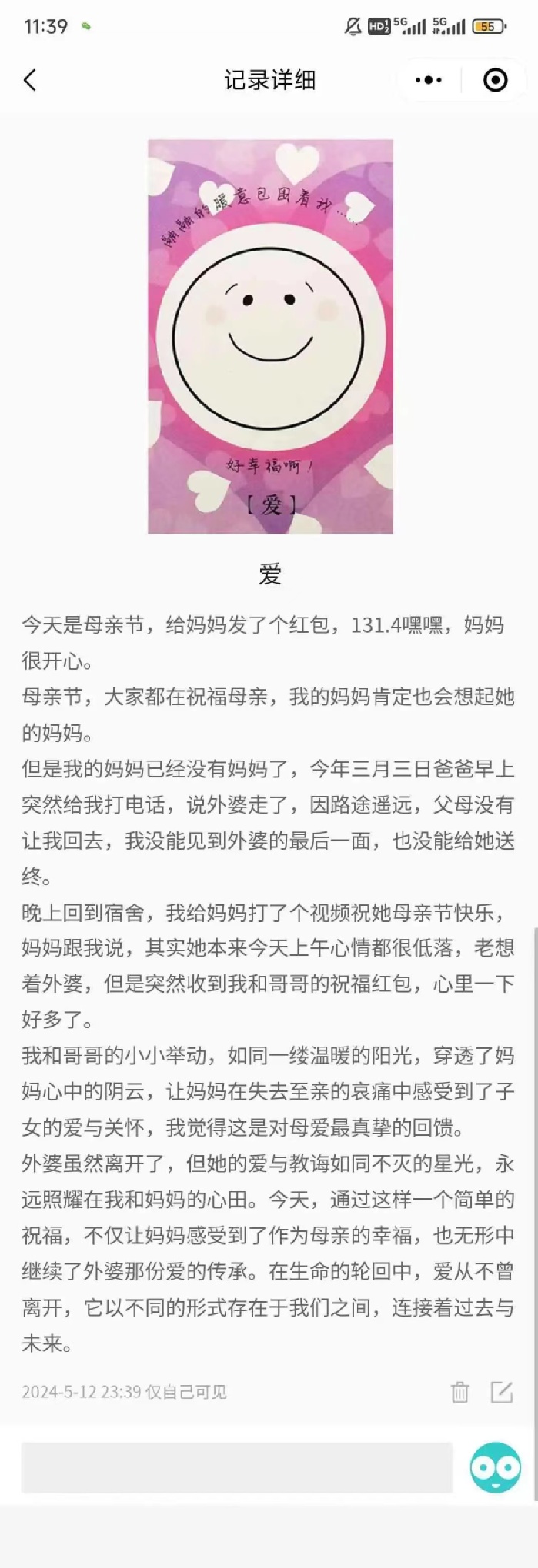Viewport: 538px width, 1568px height.
Task: Open the teal owl assistant icon
Action: pos(495,1467)
